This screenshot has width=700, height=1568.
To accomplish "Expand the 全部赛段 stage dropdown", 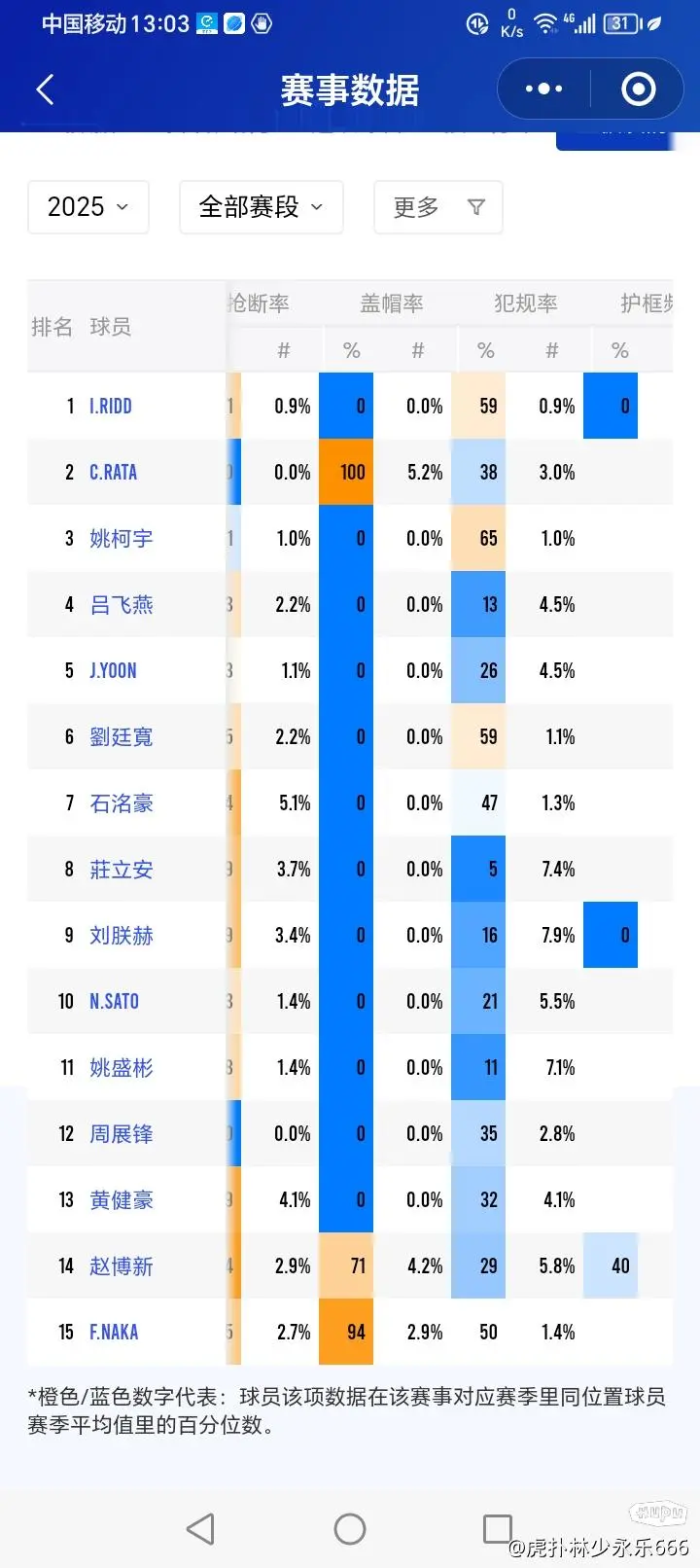I will [262, 207].
